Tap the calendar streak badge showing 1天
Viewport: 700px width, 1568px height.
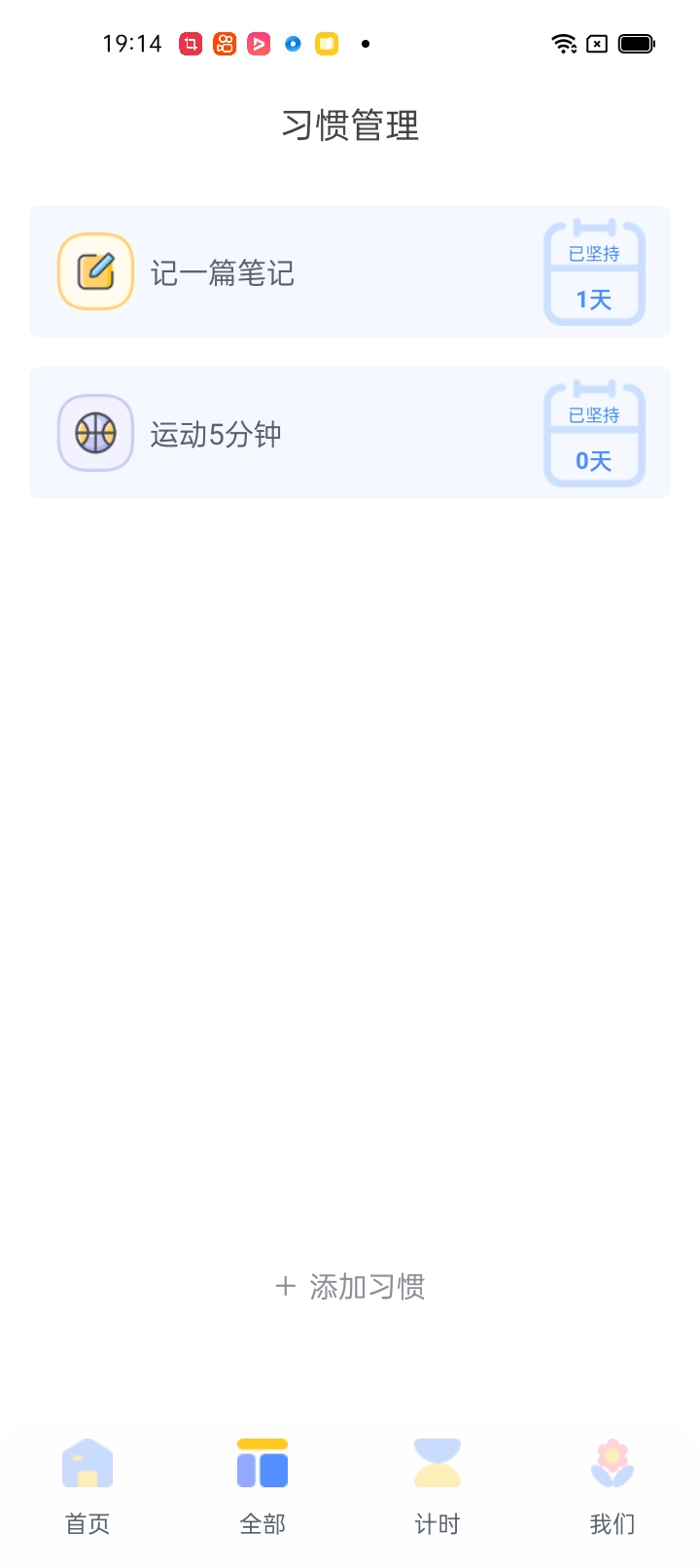pos(594,275)
